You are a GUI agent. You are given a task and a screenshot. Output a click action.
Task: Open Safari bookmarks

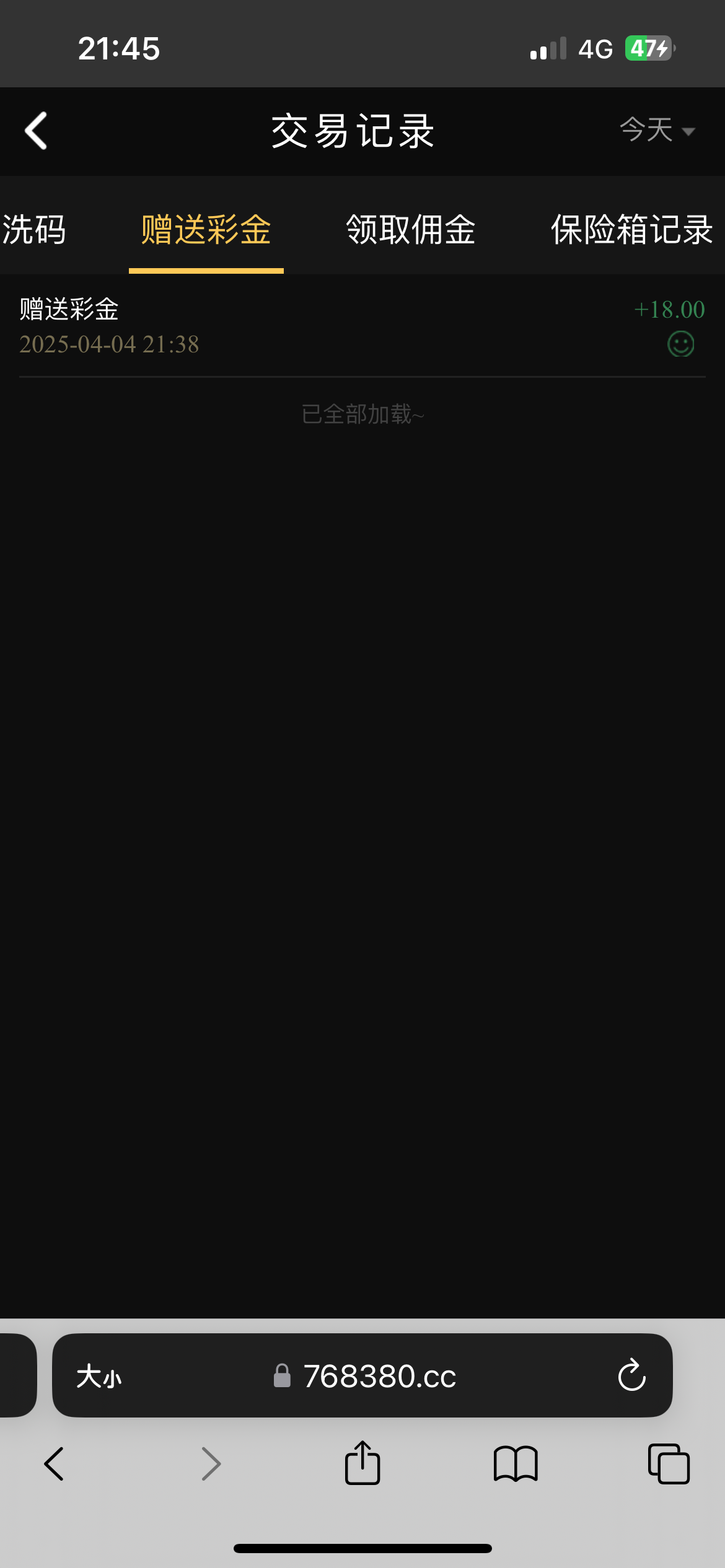point(516,1464)
